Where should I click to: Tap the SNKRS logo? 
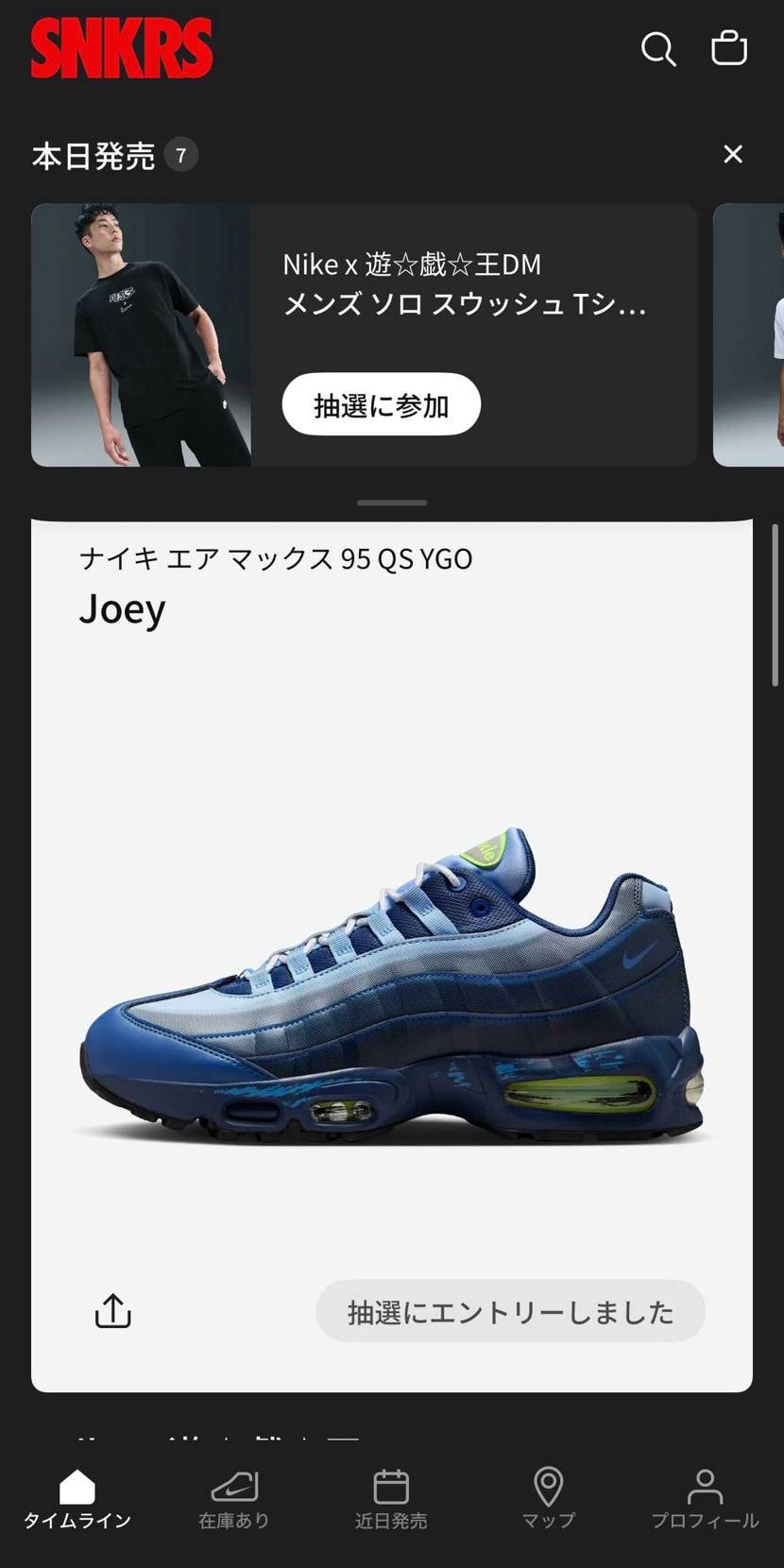pyautogui.click(x=121, y=48)
